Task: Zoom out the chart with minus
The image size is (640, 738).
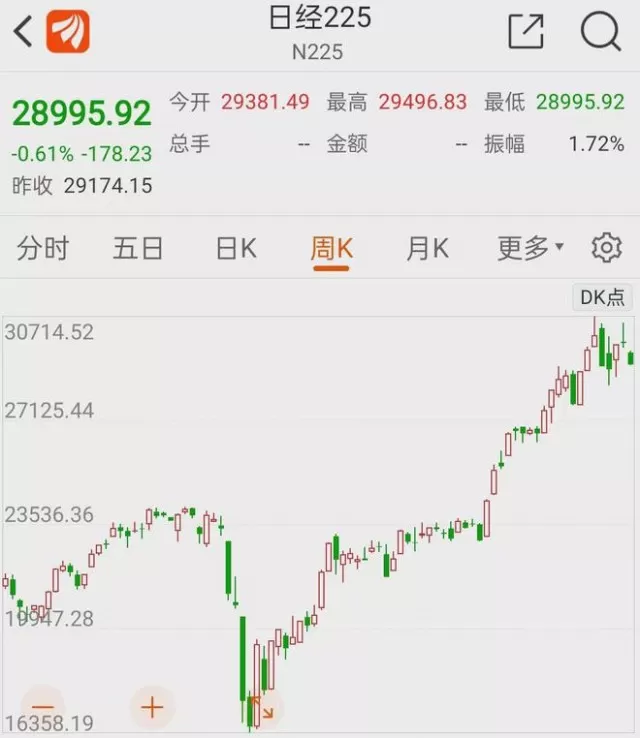Action: coord(43,707)
